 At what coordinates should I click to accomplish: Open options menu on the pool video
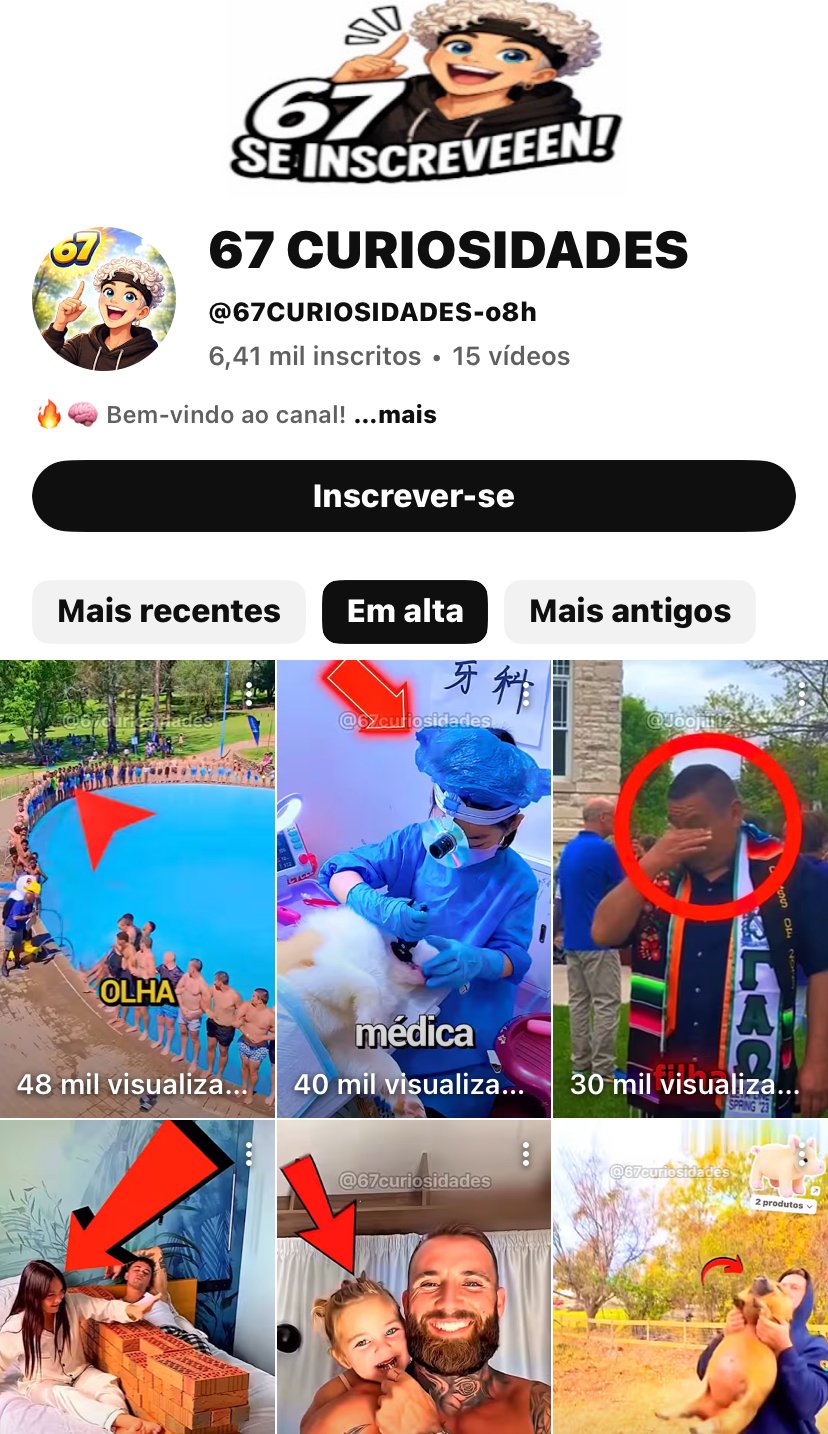tap(249, 694)
